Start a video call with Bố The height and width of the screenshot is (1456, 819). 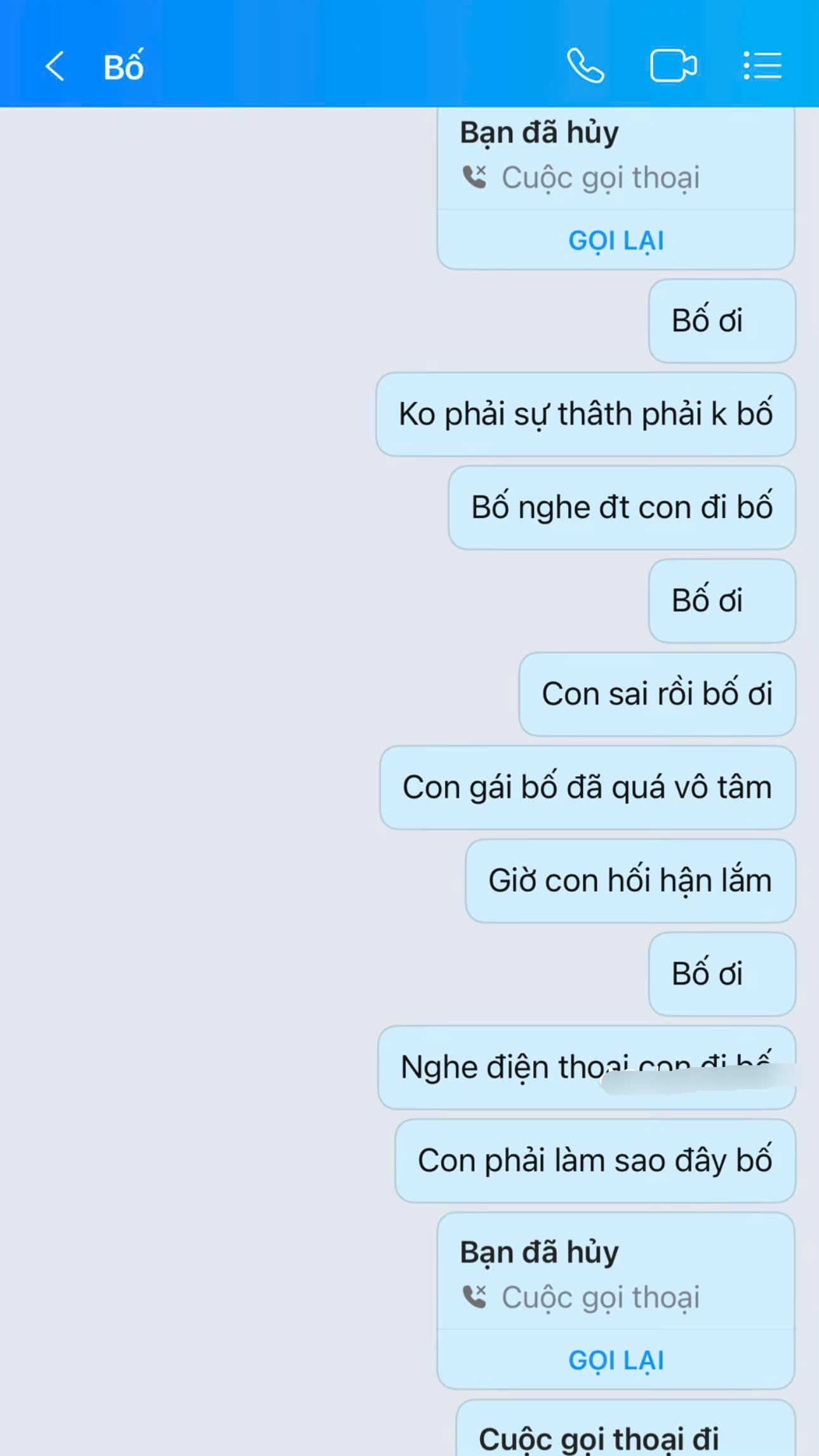(x=673, y=66)
